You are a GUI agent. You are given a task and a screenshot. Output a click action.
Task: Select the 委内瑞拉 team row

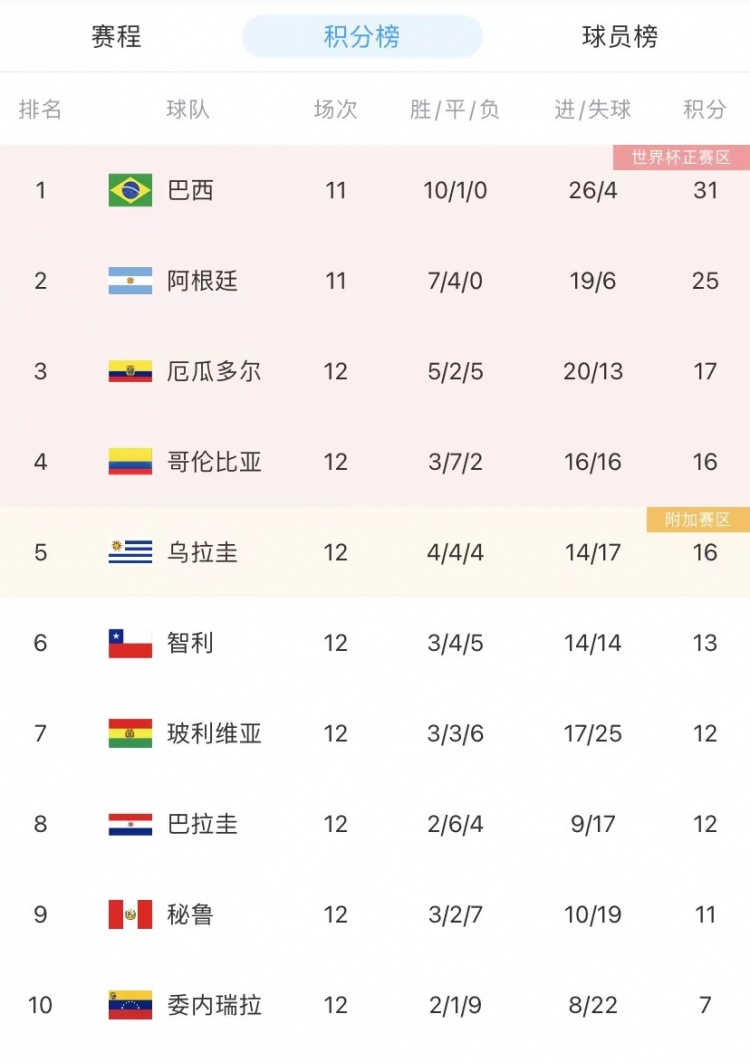pos(214,1005)
